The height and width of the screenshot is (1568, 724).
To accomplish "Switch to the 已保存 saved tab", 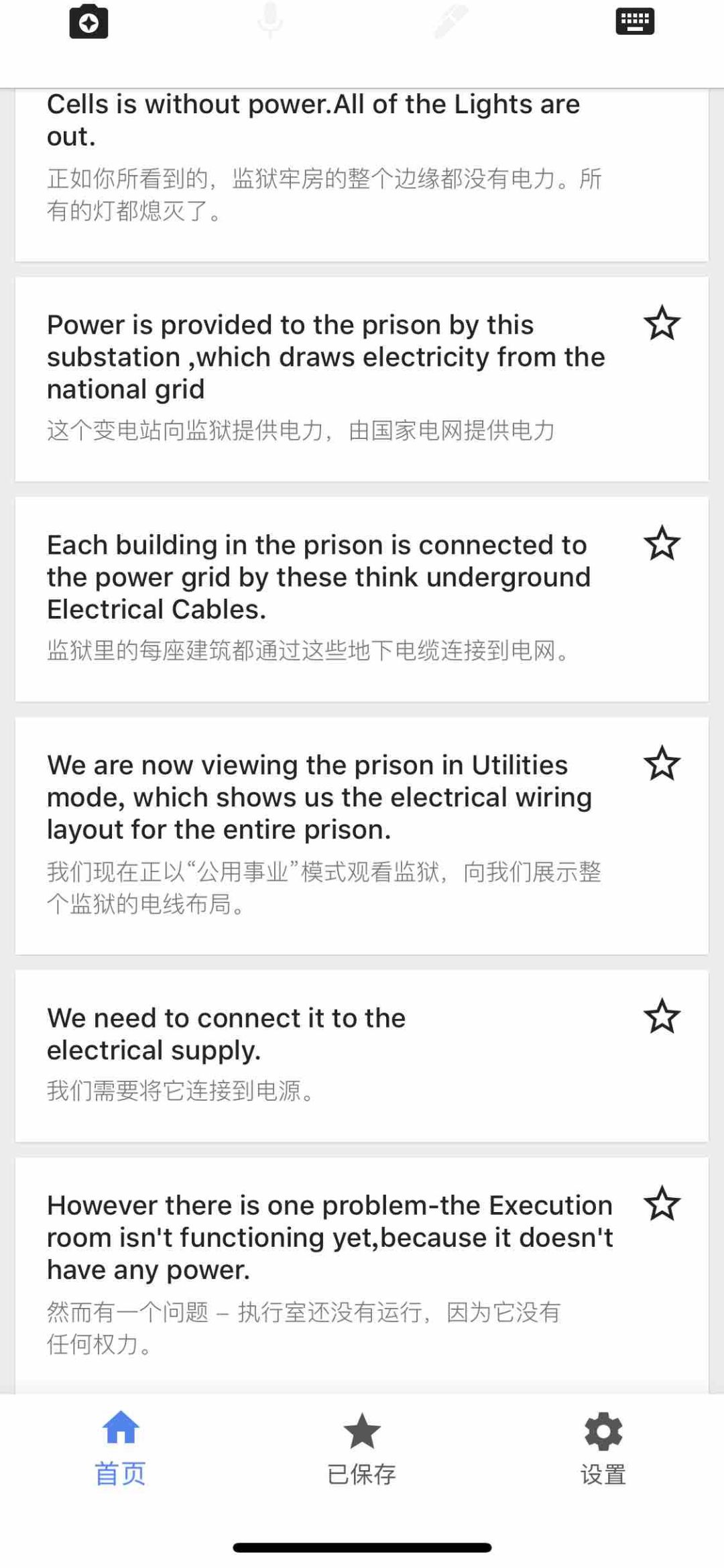I will click(x=361, y=1448).
